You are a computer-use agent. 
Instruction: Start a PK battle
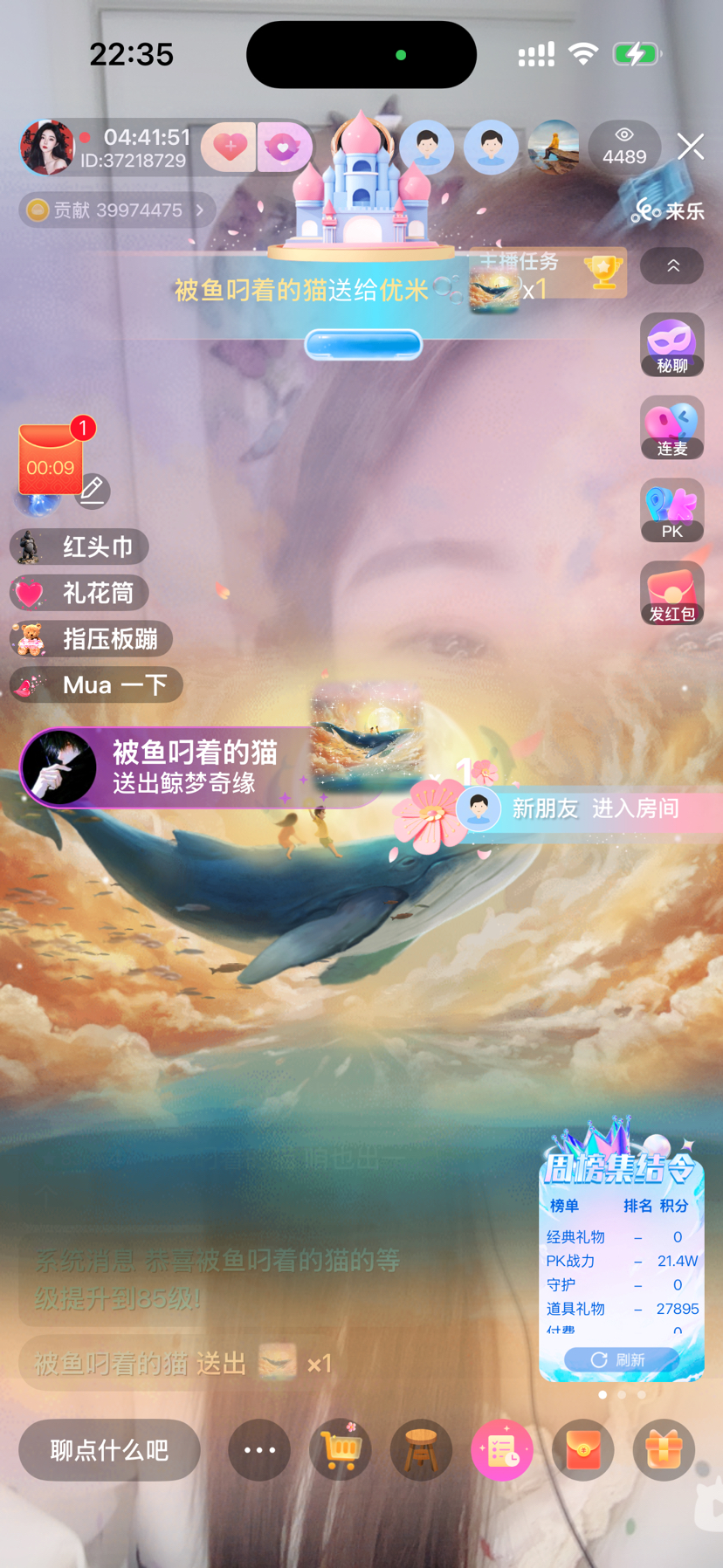tap(671, 511)
